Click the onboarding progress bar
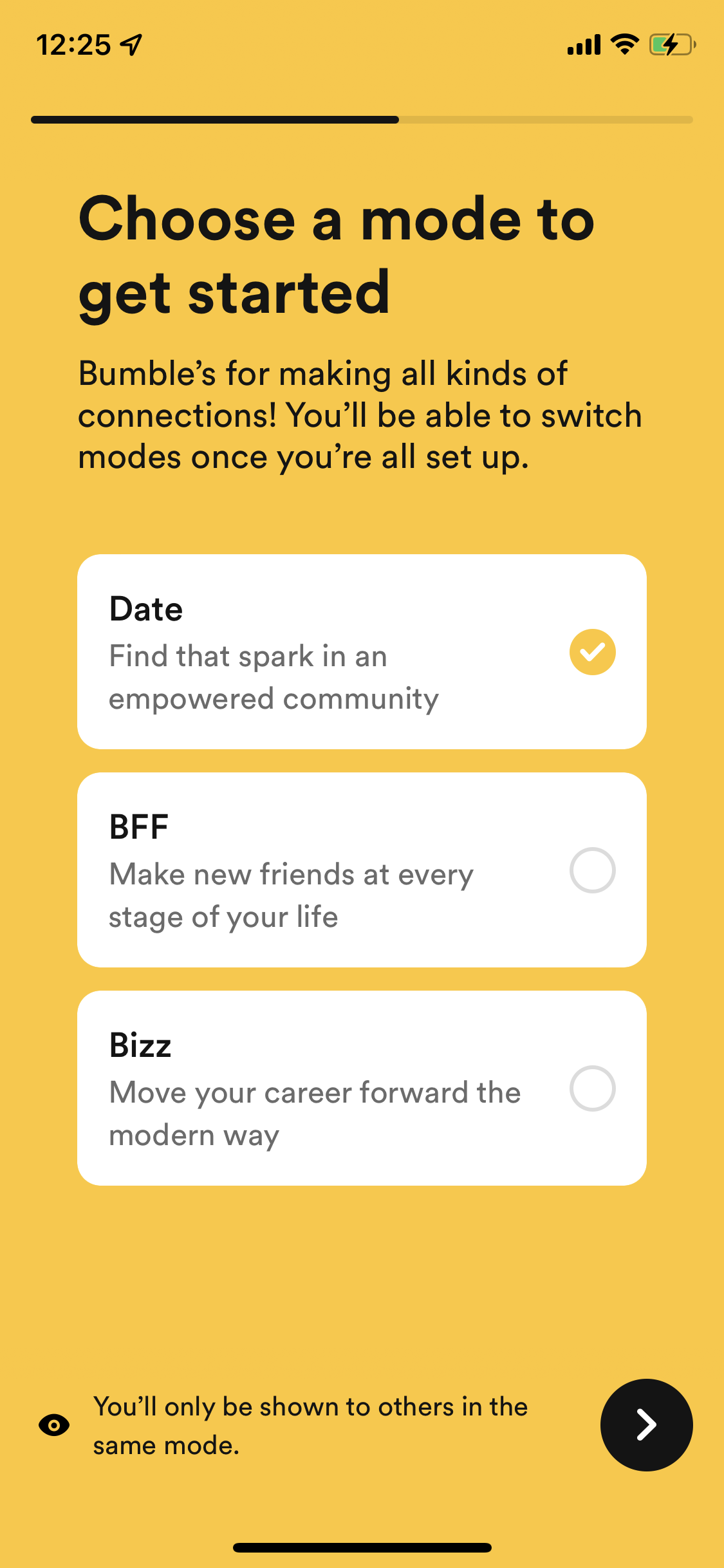Viewport: 724px width, 1568px height. coord(362,120)
